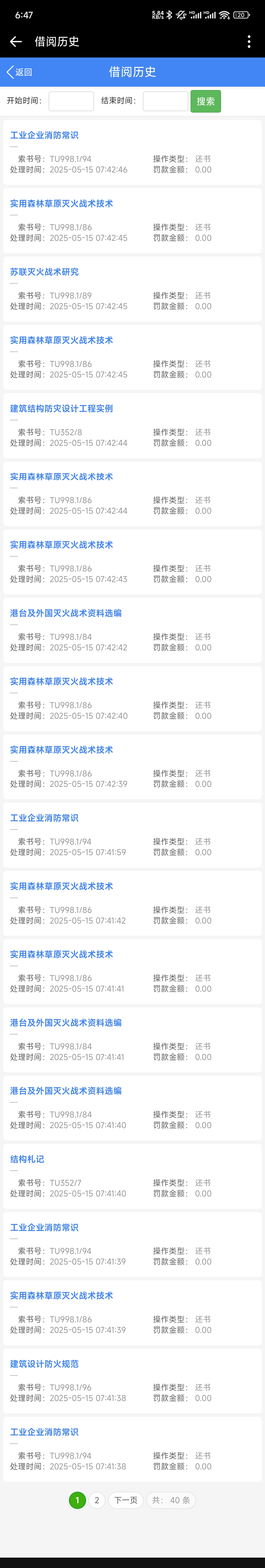Select the 开始时间 start date field
265x1568 pixels.
pos(71,101)
